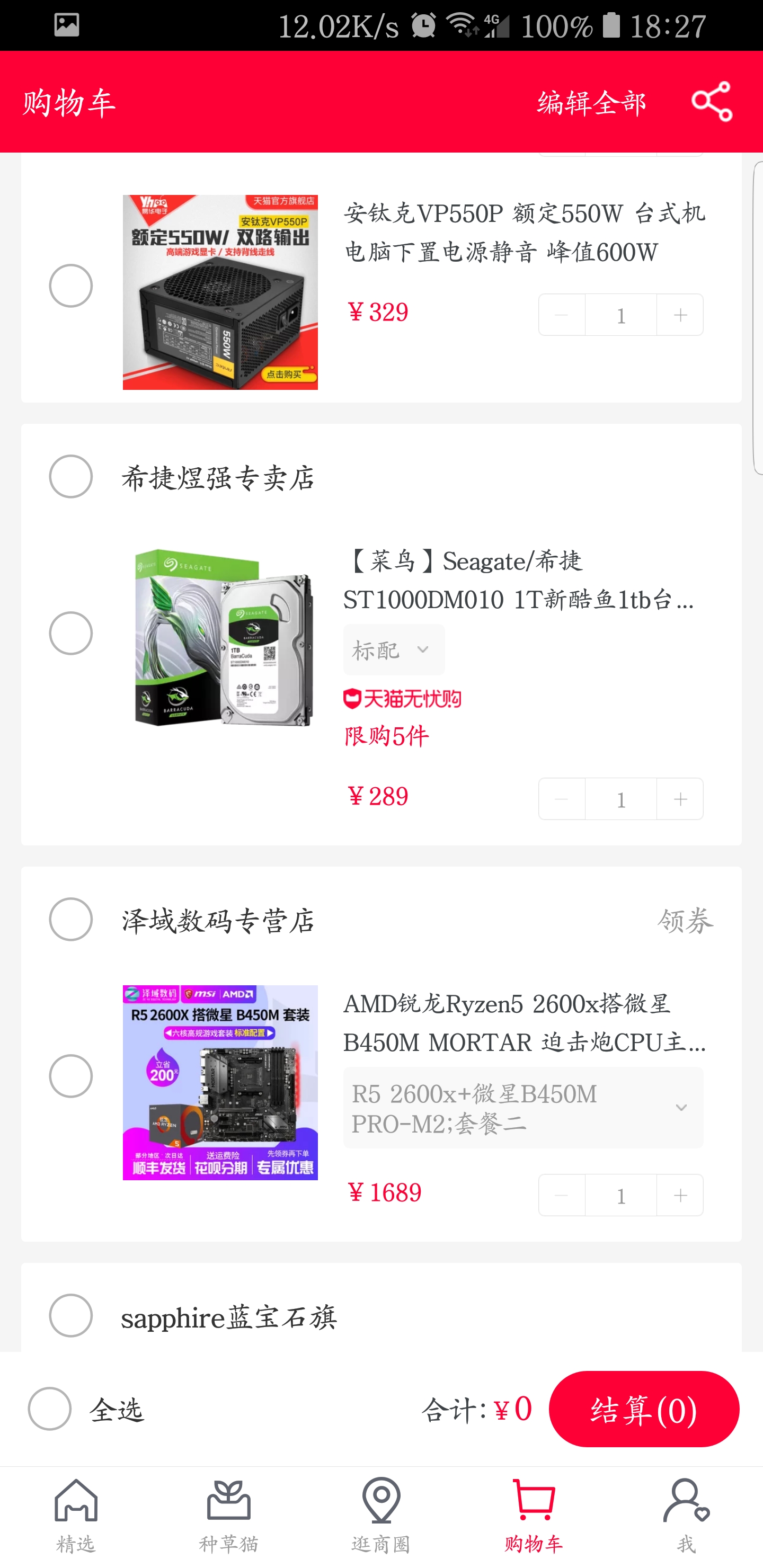Switch to the 精选 tab
The image size is (763, 1568).
coord(76,1516)
